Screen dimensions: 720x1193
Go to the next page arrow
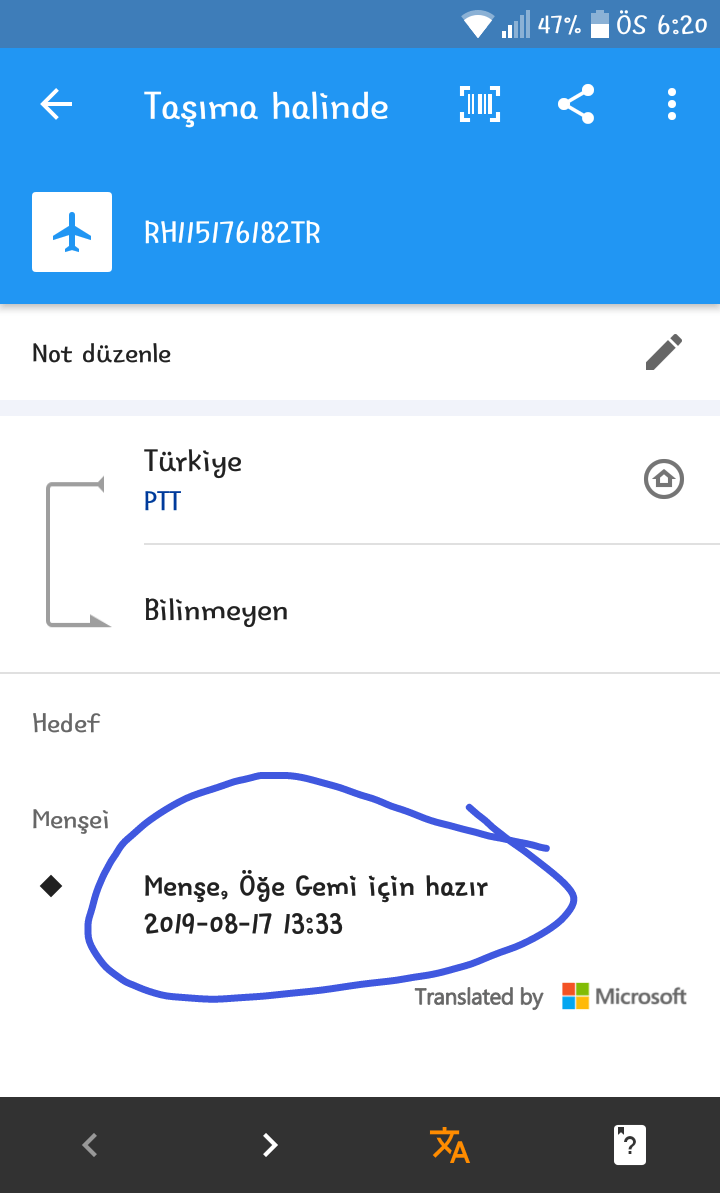[270, 1145]
